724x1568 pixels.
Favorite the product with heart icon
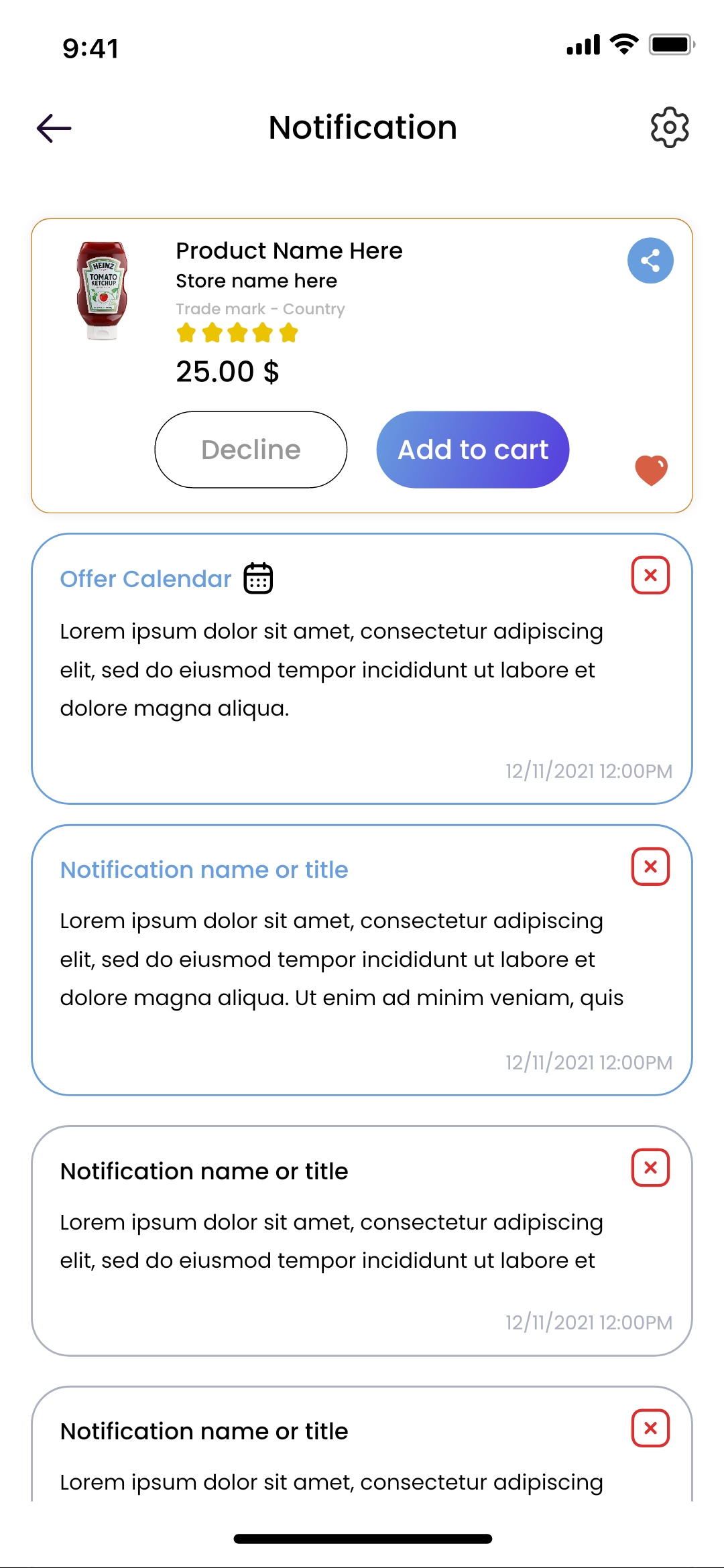pyautogui.click(x=651, y=470)
